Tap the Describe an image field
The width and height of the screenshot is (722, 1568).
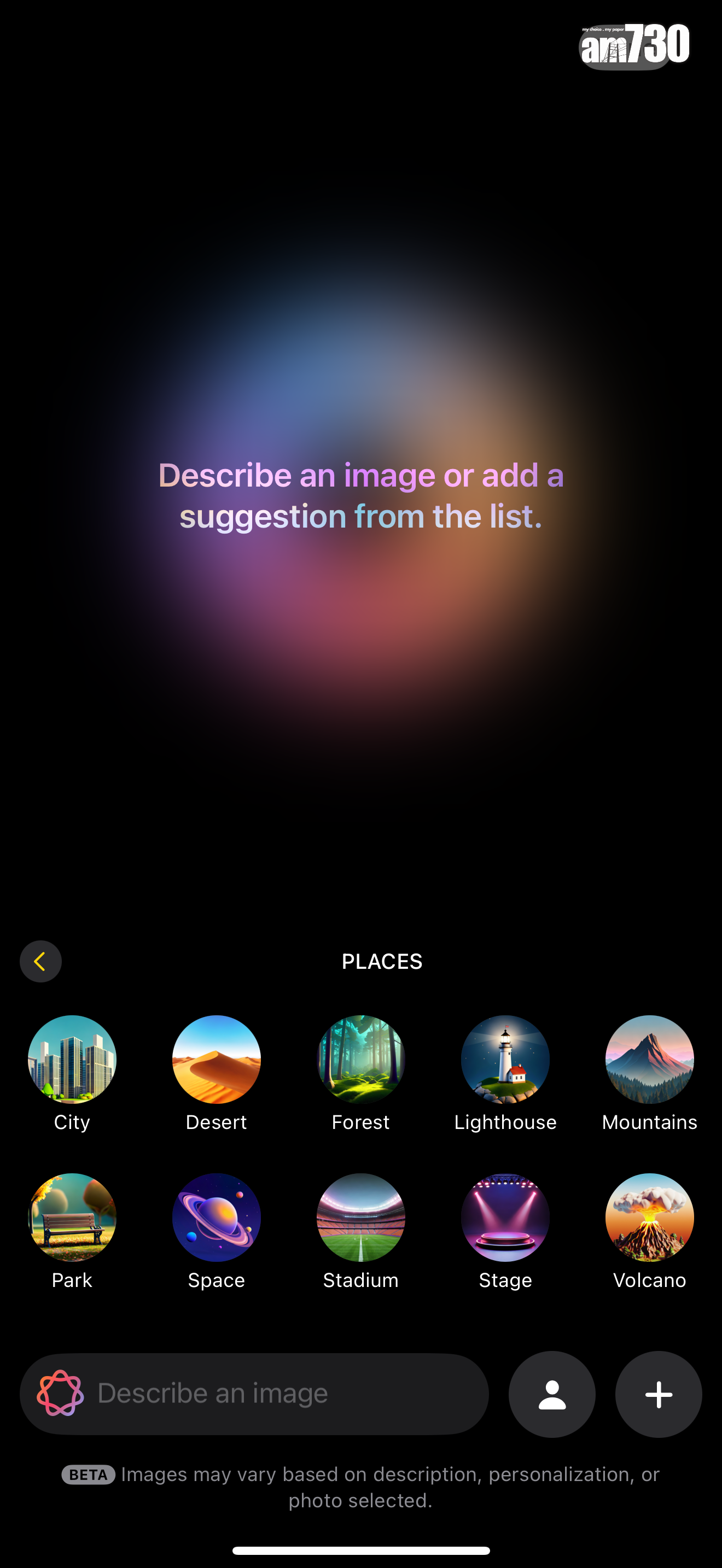(274, 1393)
